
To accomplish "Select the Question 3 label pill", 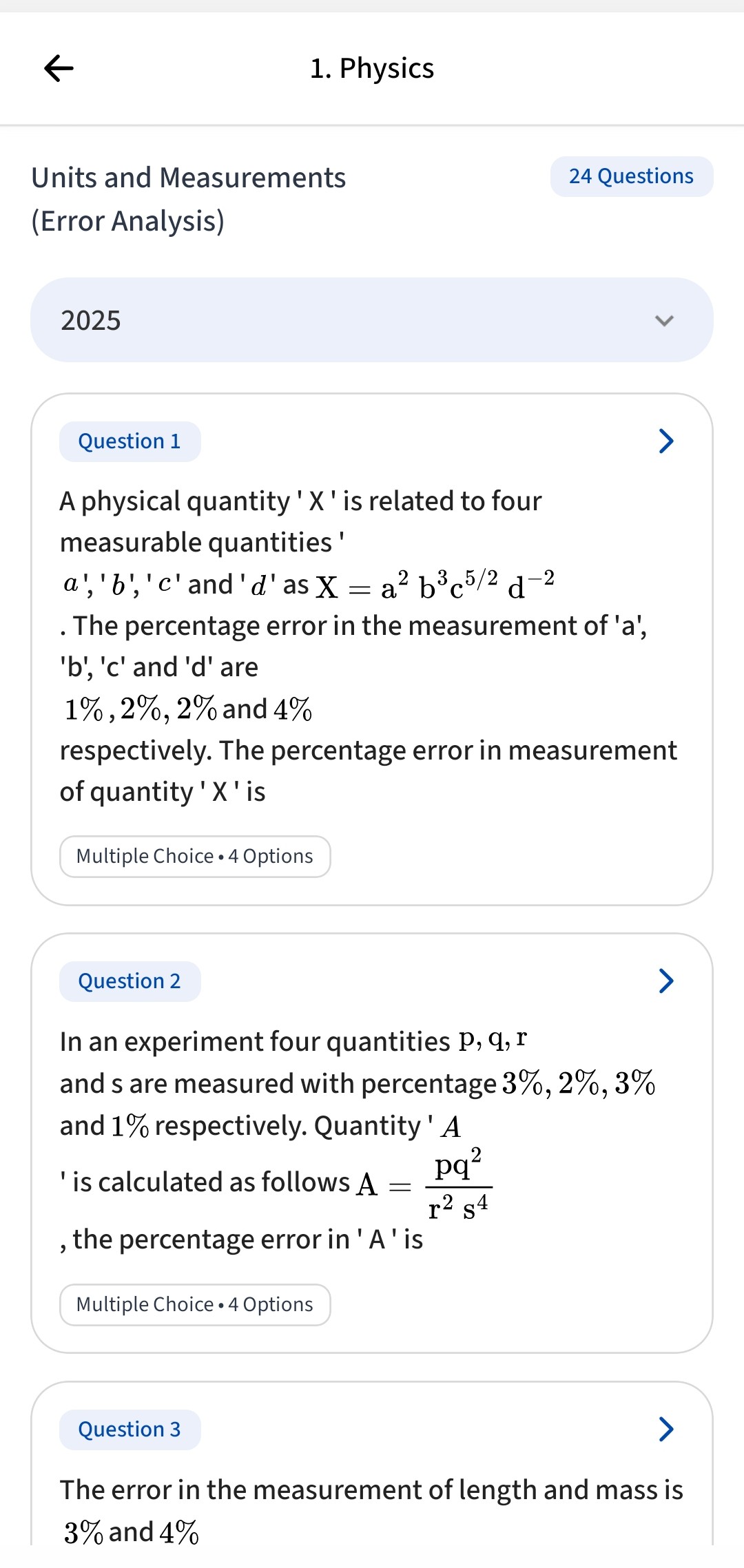I will pos(130,1429).
